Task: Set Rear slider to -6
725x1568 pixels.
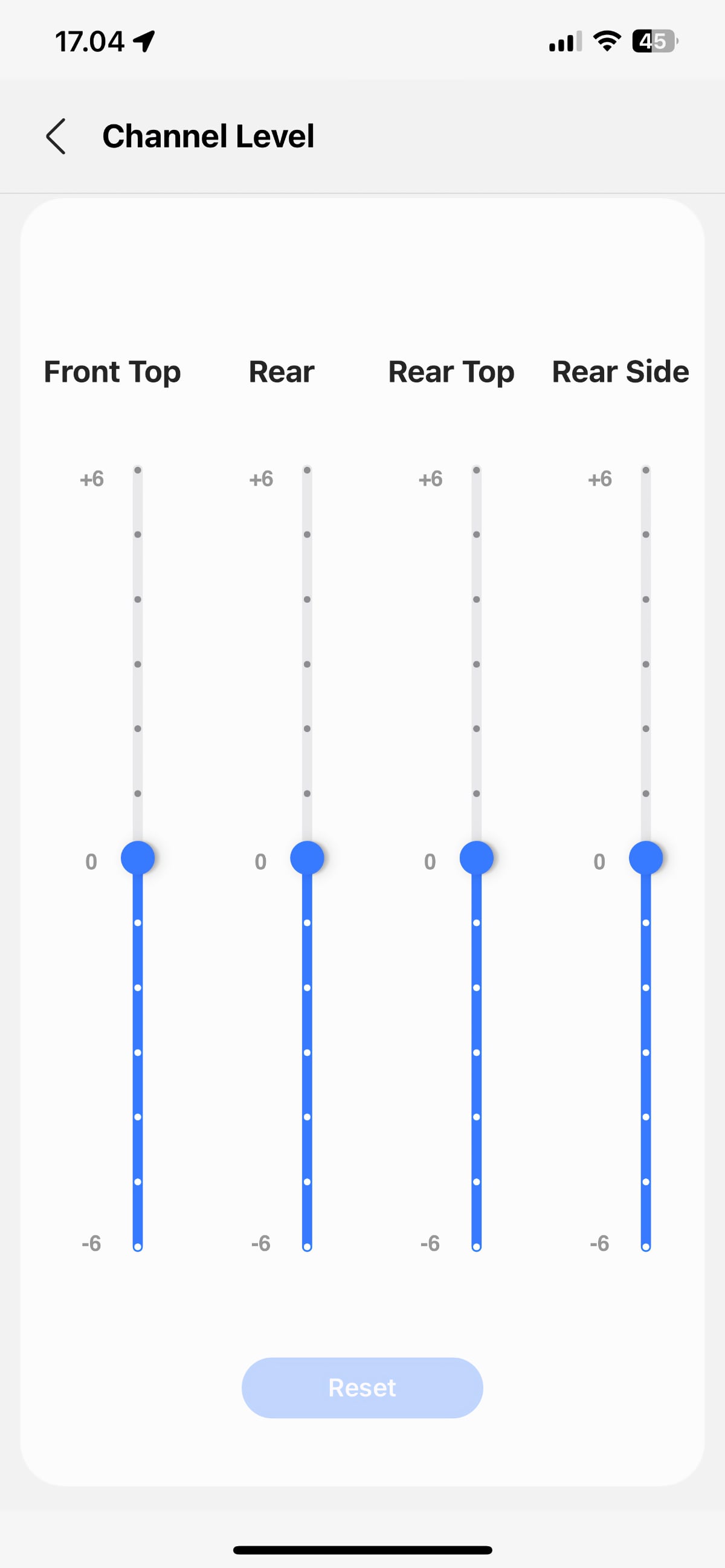Action: (x=307, y=1246)
